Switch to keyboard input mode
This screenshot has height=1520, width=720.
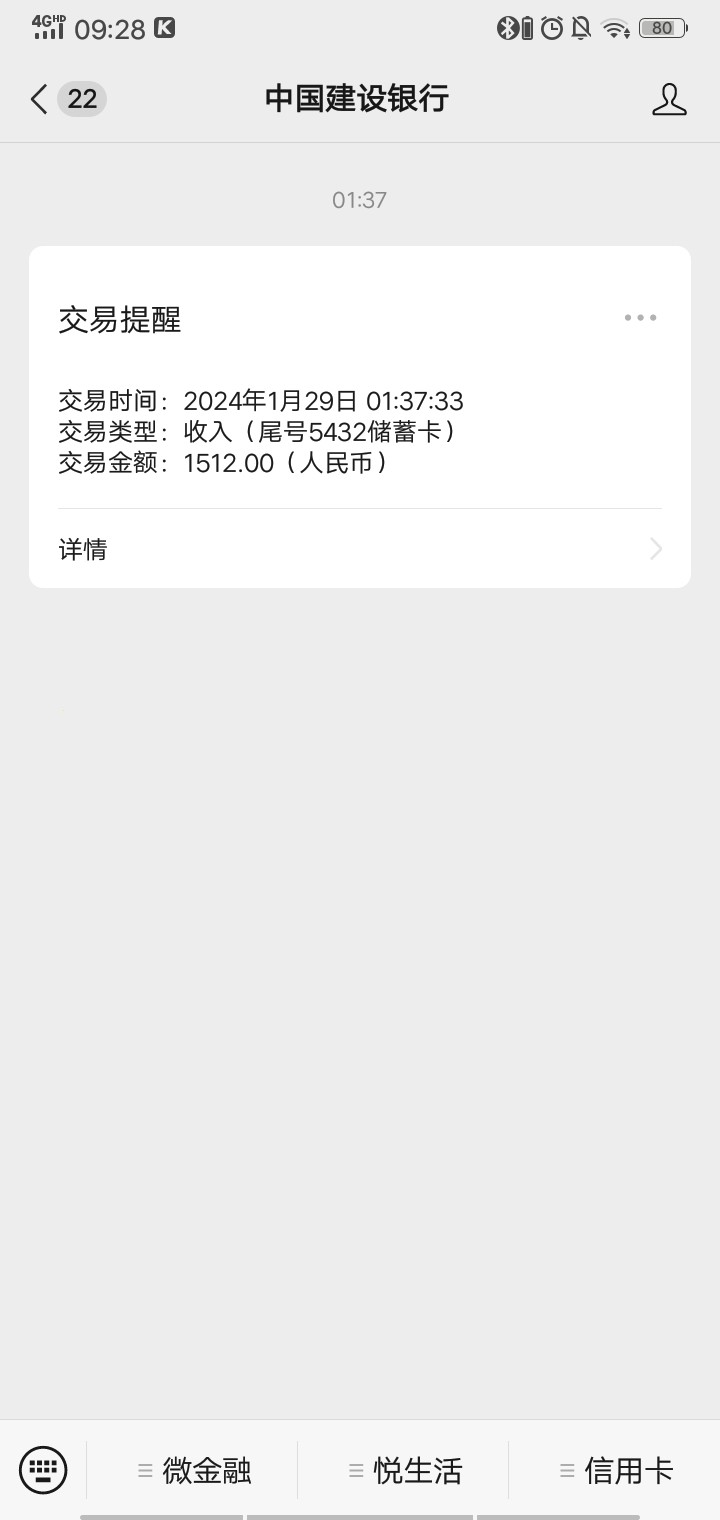point(43,1470)
